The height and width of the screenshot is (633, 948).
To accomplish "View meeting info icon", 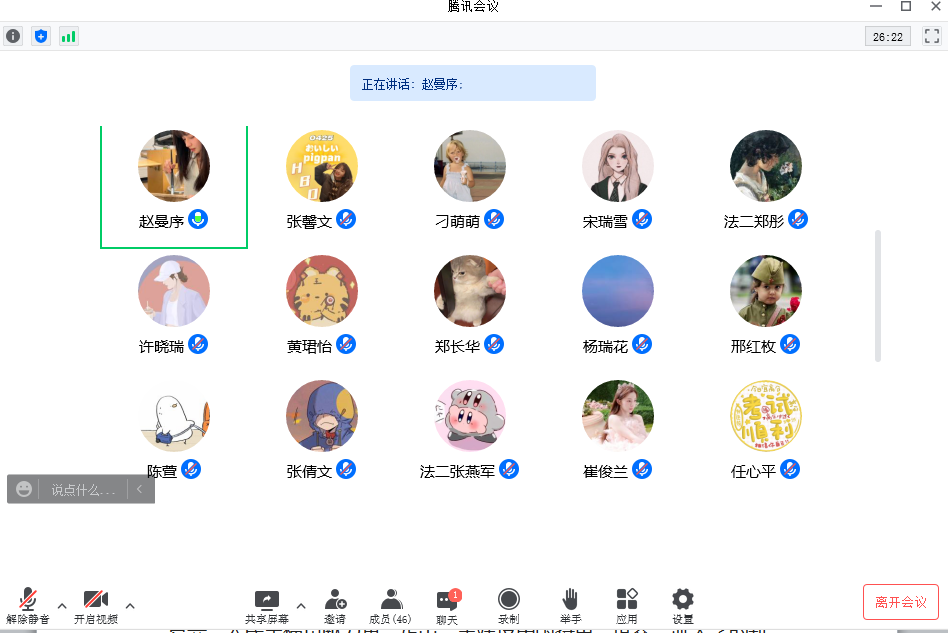I will 13,36.
